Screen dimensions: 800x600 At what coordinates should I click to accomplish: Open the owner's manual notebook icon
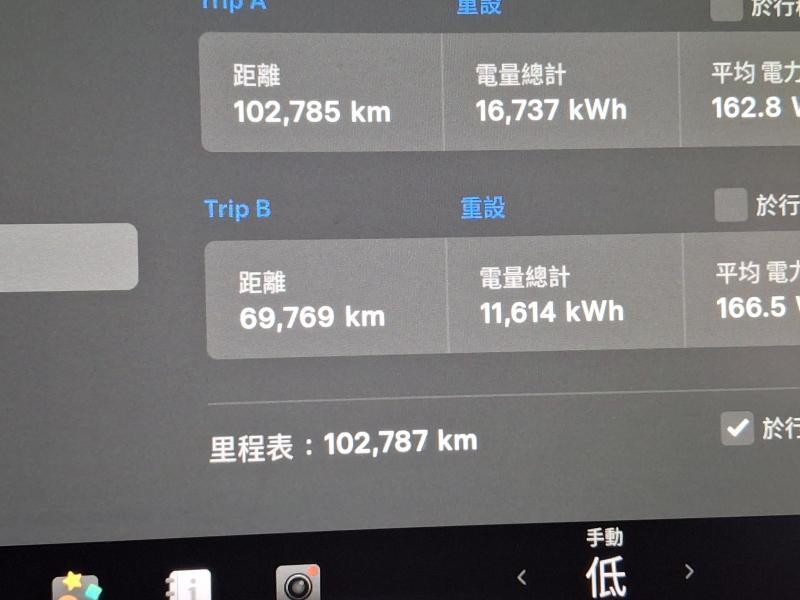point(188,586)
